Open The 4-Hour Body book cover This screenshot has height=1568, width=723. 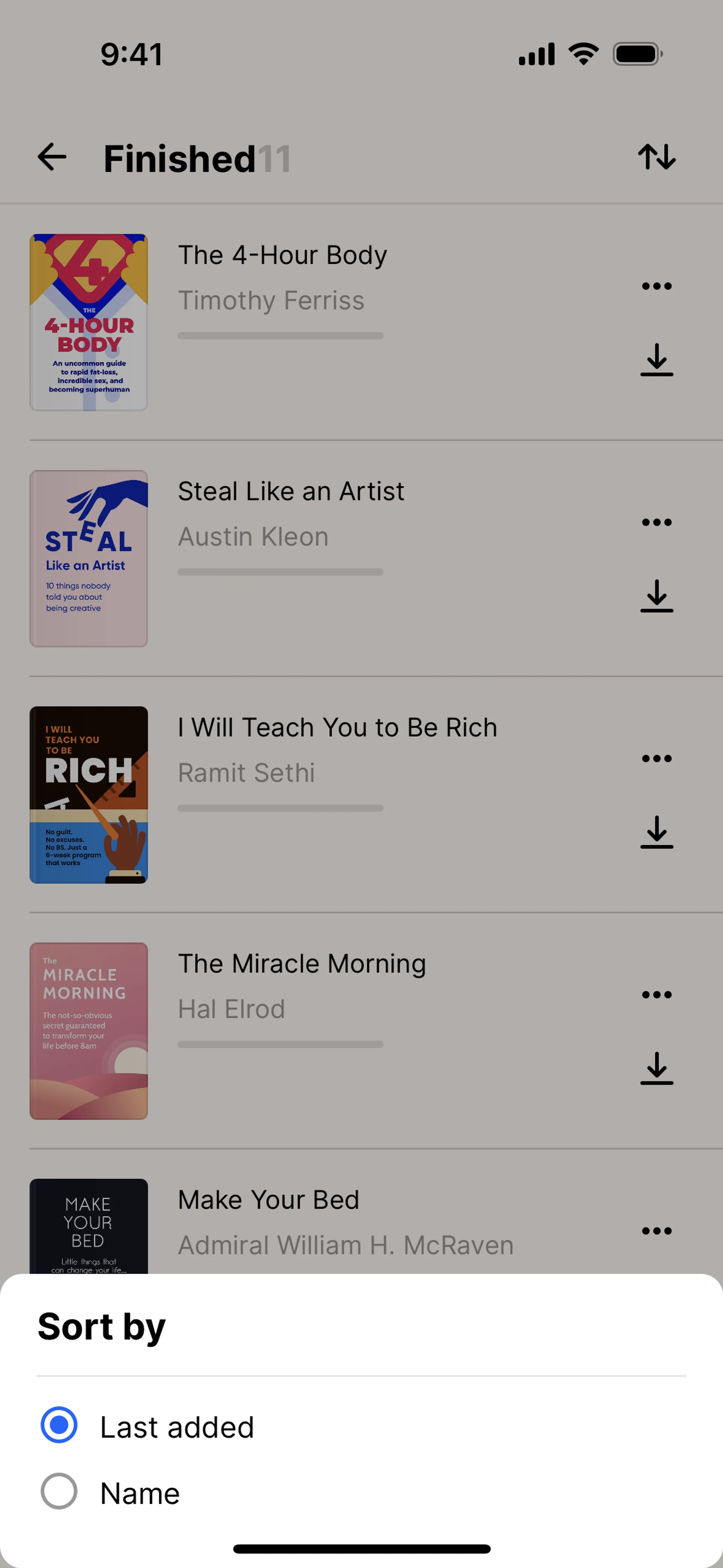point(89,322)
